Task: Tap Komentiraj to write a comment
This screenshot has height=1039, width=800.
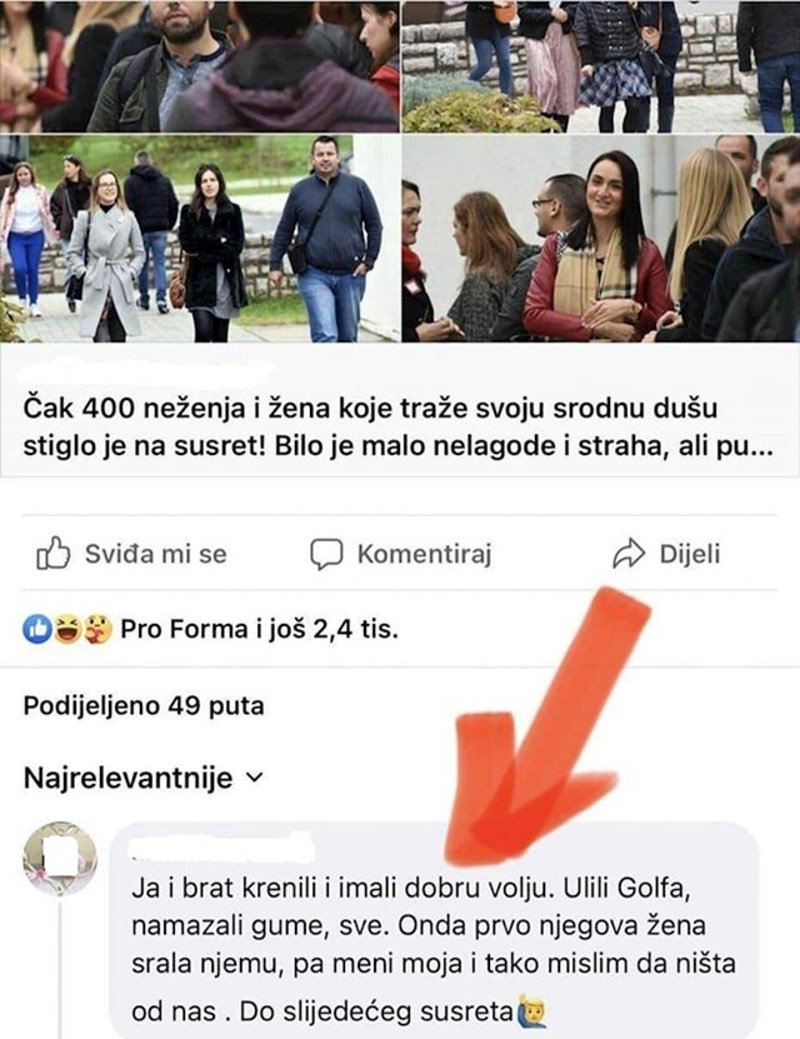Action: click(401, 554)
